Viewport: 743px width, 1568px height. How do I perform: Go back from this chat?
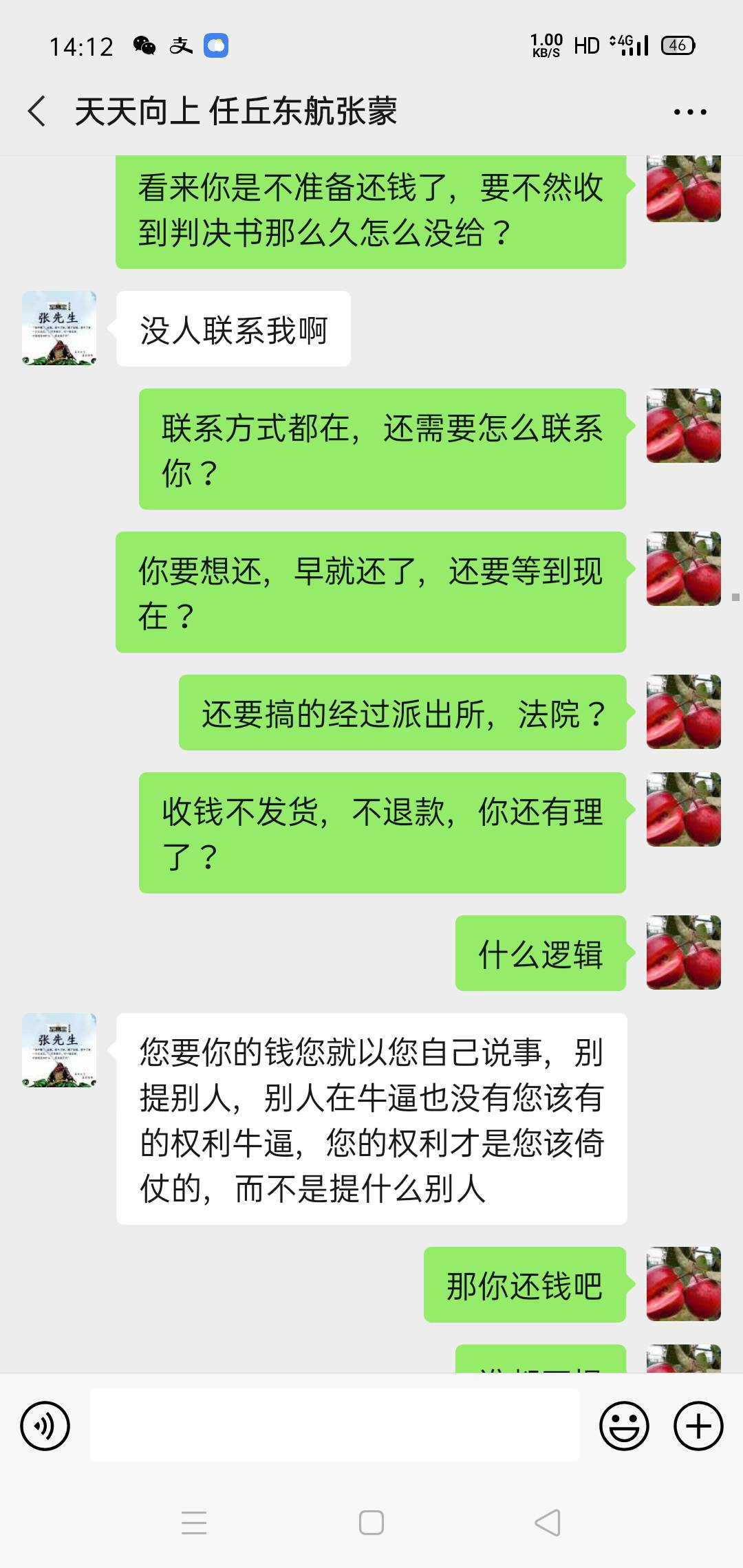(37, 111)
